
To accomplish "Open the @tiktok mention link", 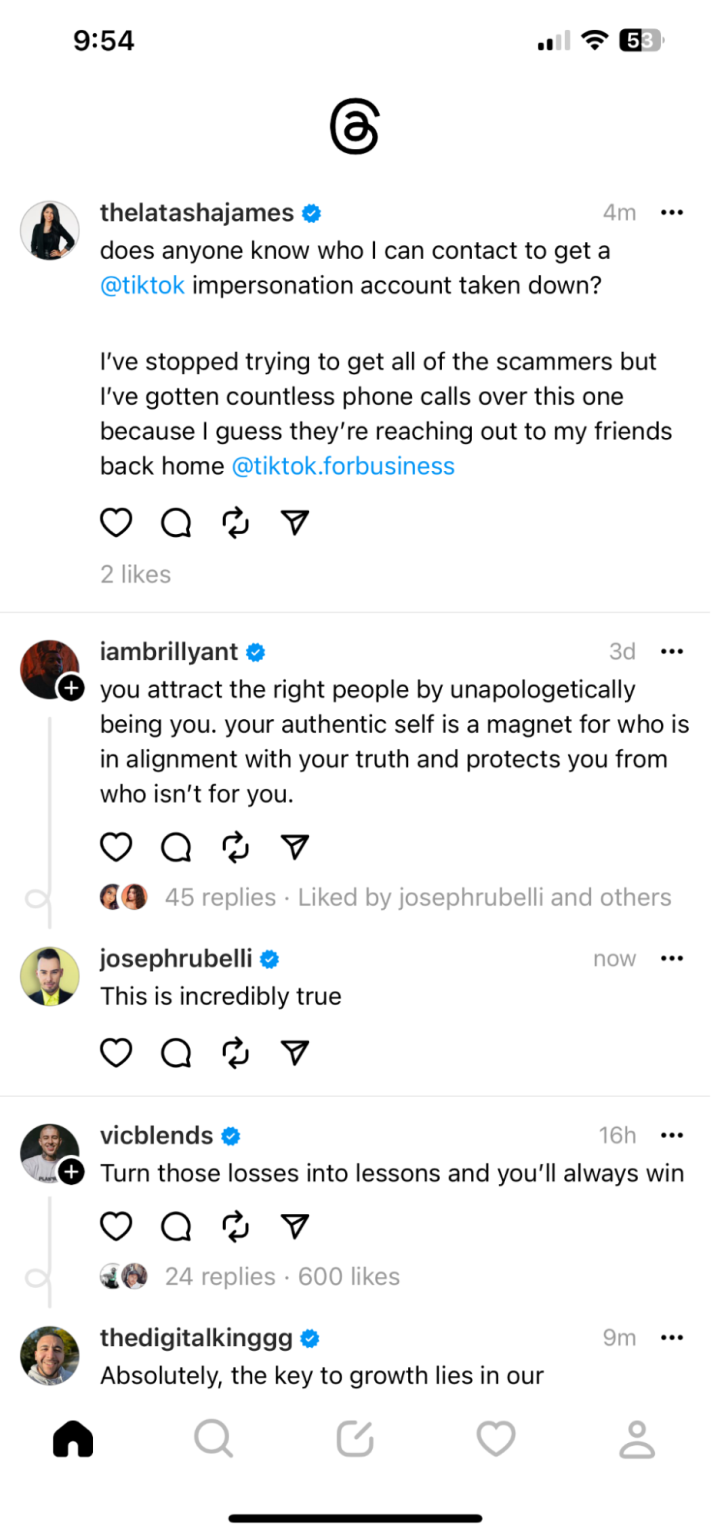I will coord(143,285).
